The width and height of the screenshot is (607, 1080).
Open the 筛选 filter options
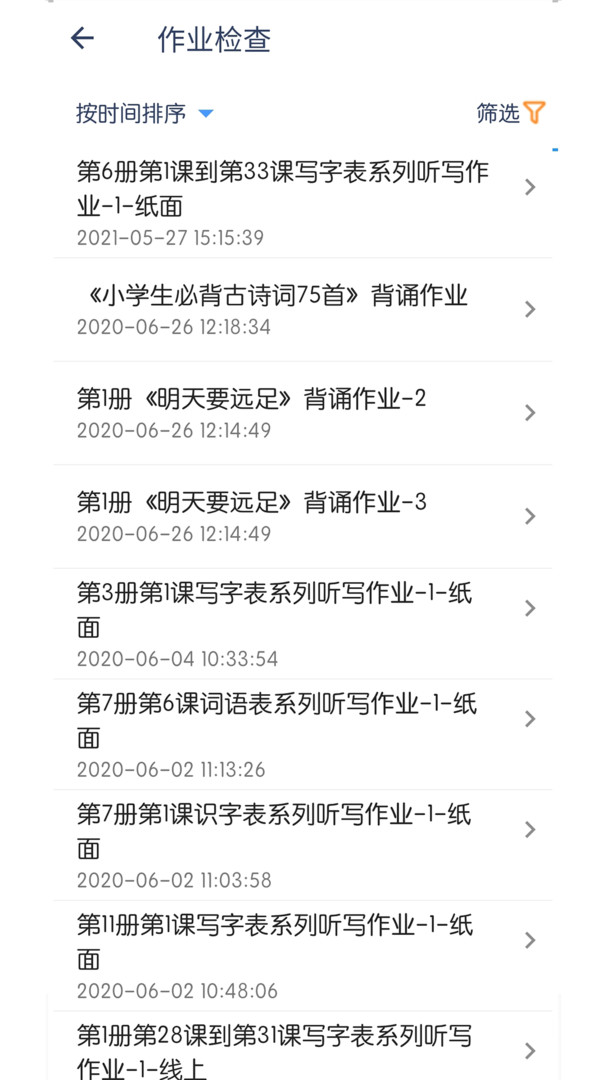point(511,112)
